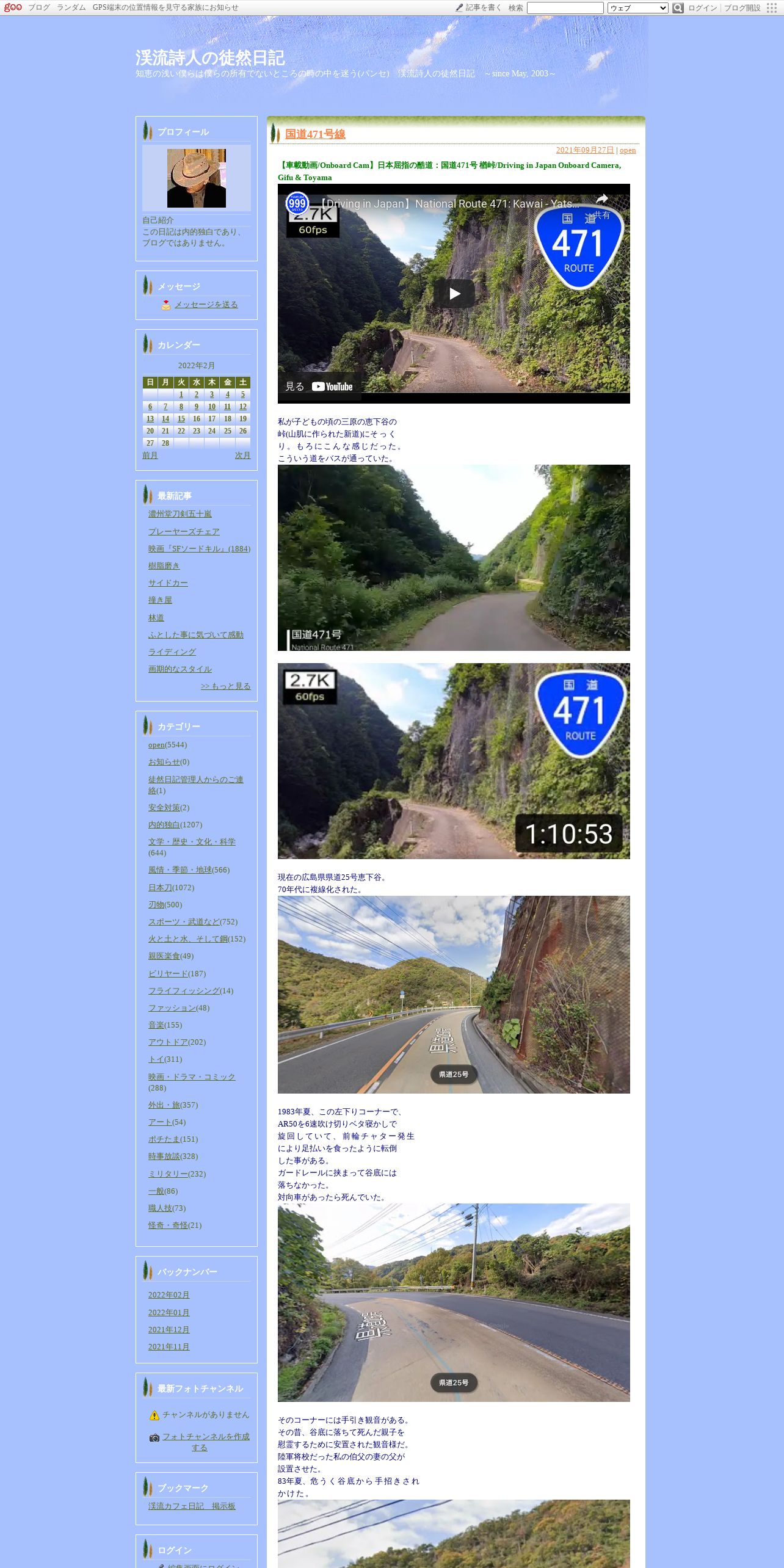Viewport: 784px width, 1568px height.
Task: Open フォトチャンネルを作成する link
Action: point(206,1442)
